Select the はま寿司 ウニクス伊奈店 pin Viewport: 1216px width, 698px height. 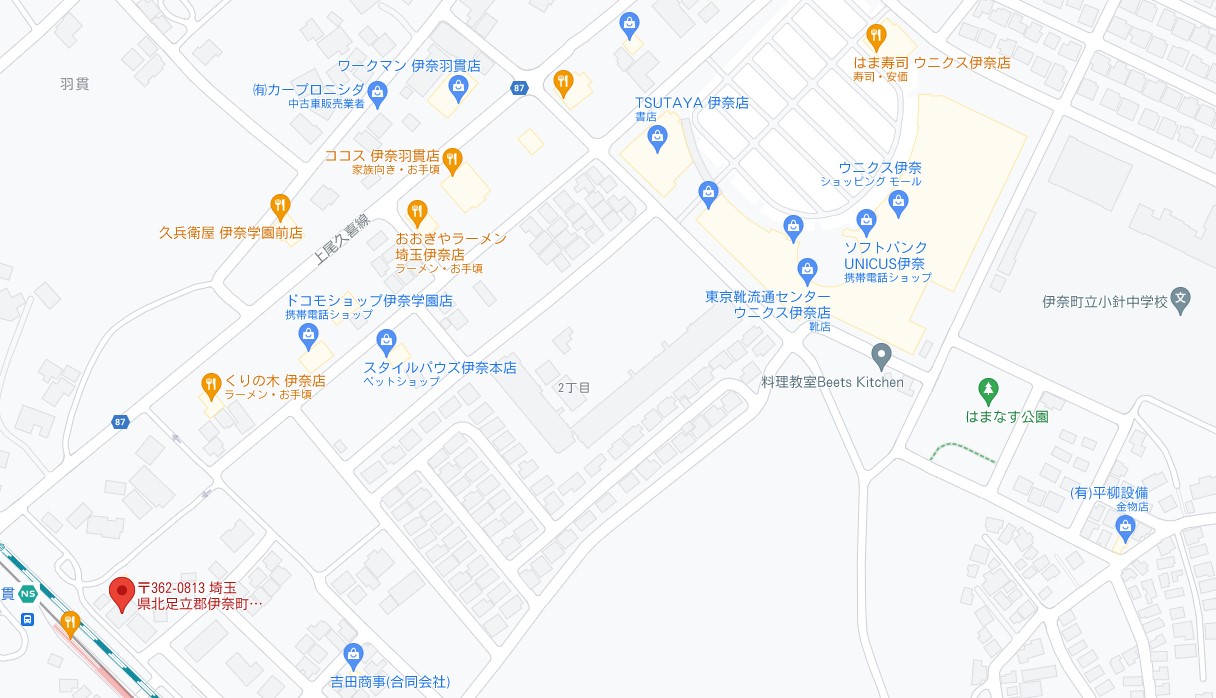(x=876, y=38)
